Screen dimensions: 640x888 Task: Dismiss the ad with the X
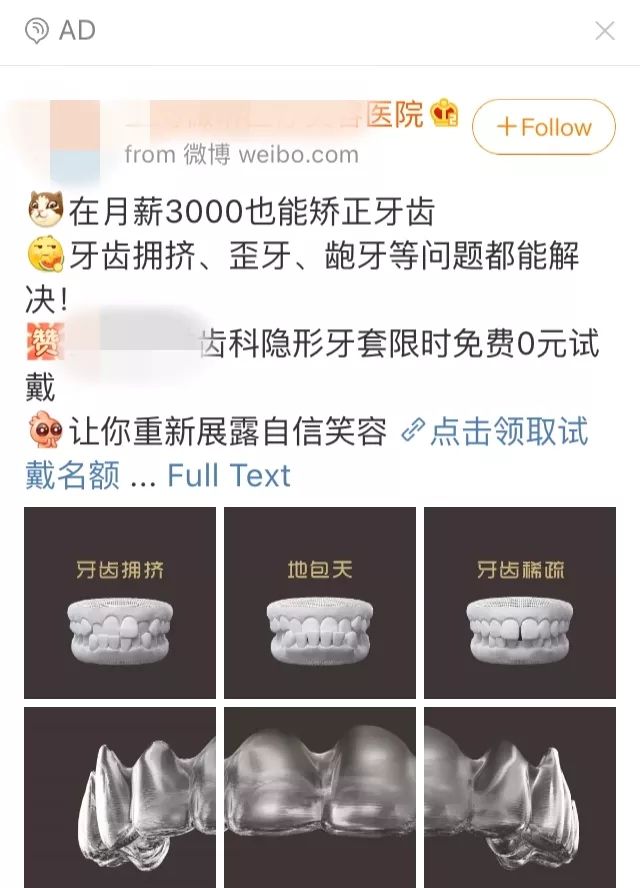tap(605, 31)
